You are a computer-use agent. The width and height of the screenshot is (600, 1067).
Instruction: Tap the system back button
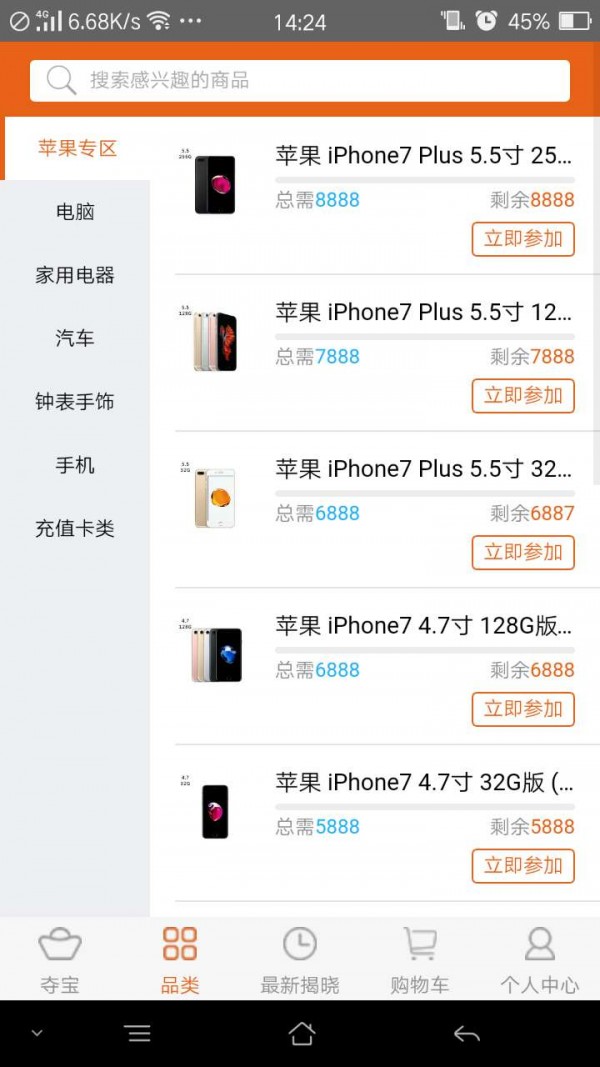(466, 1033)
